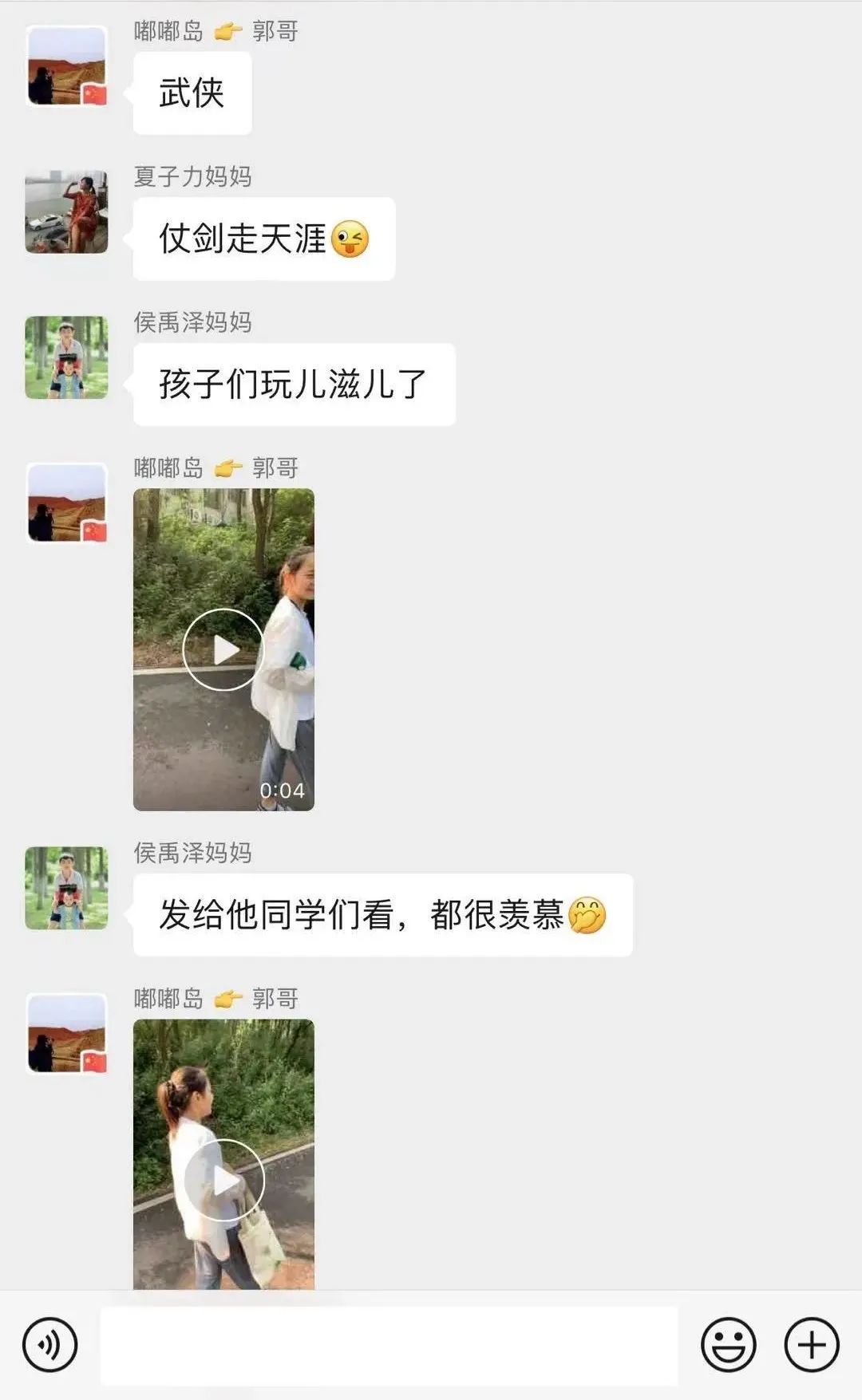Open the plus attachment menu
Screen dimensions: 862x1400
pyautogui.click(x=811, y=1345)
